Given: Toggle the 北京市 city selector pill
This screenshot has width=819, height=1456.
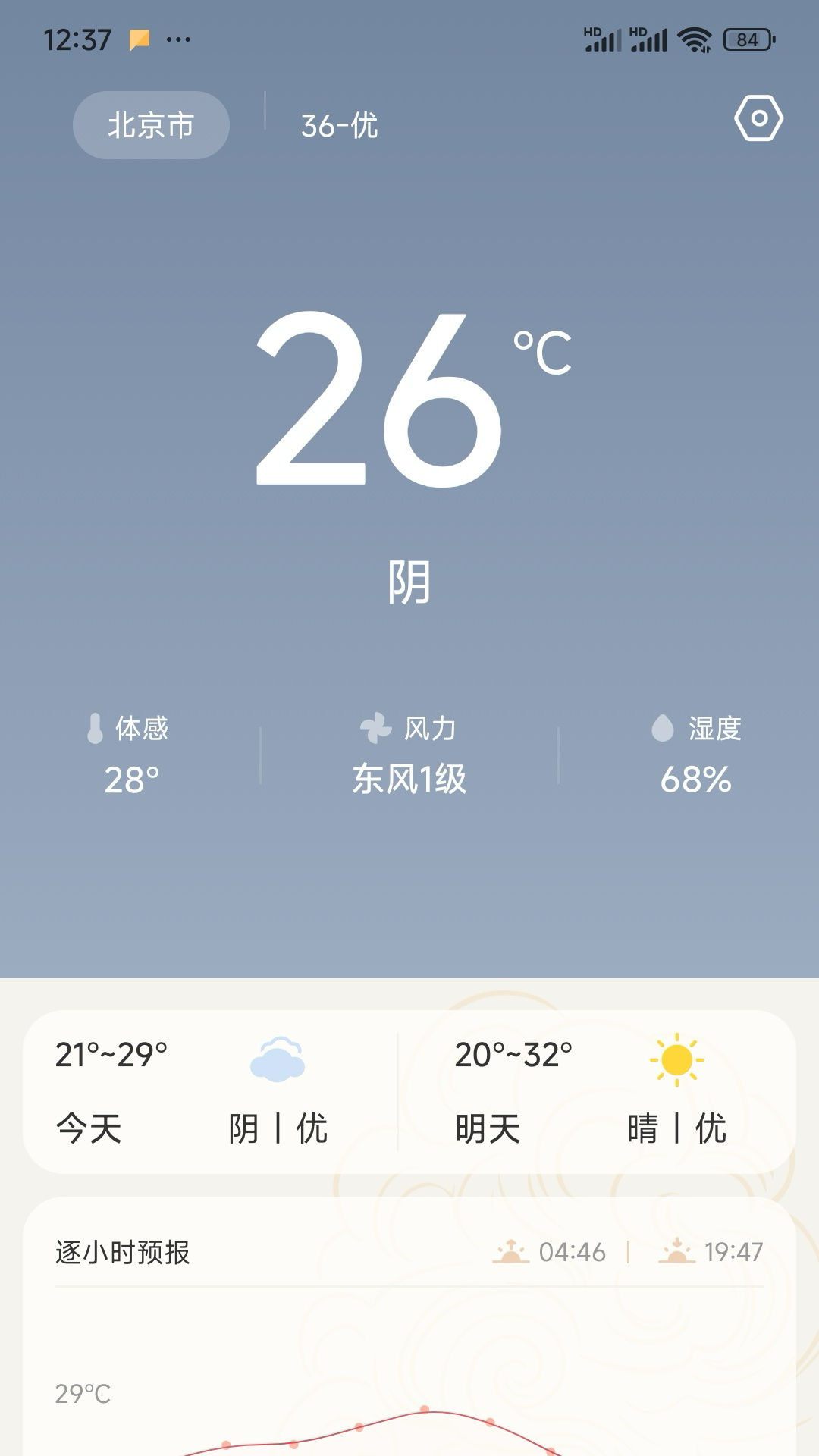Looking at the screenshot, I should [150, 124].
